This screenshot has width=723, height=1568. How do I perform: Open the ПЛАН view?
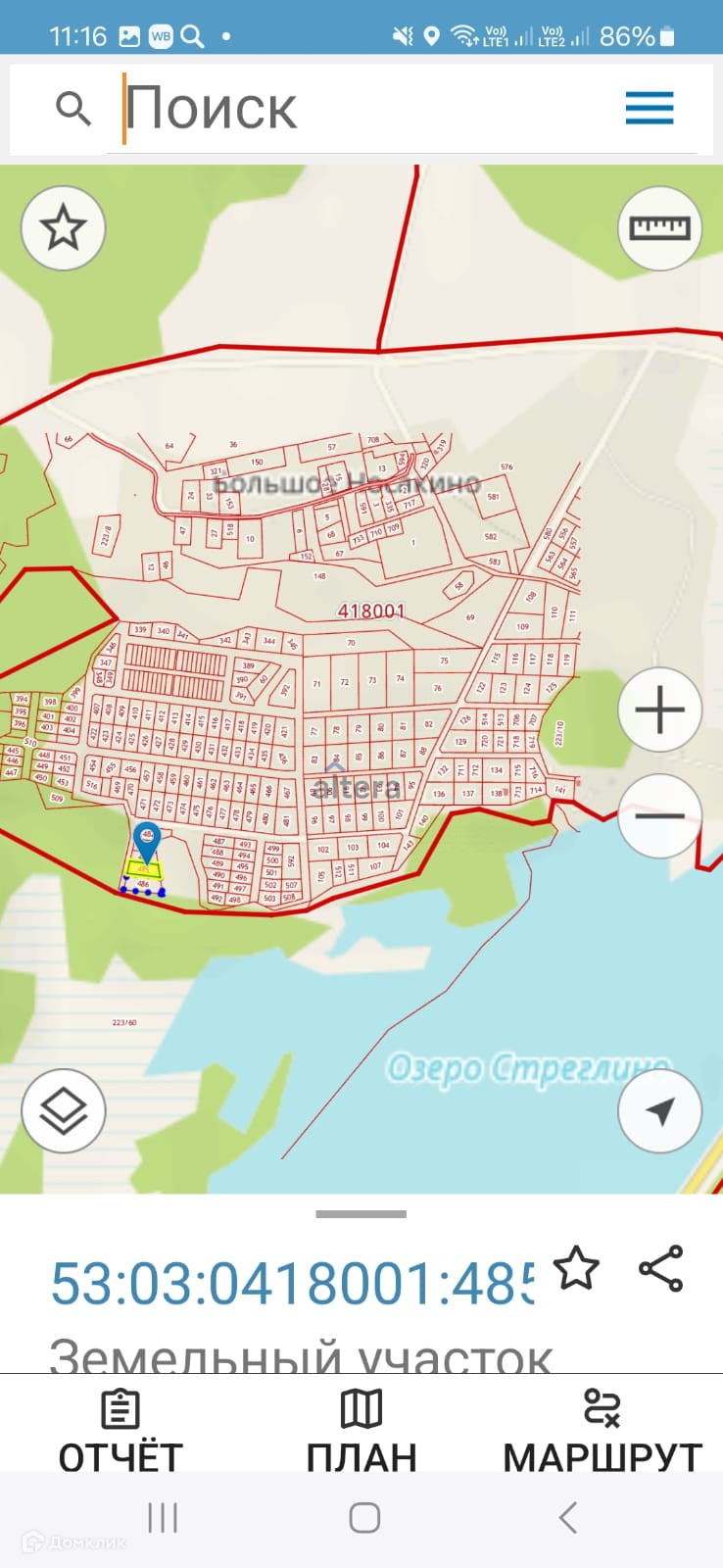pos(361,1431)
